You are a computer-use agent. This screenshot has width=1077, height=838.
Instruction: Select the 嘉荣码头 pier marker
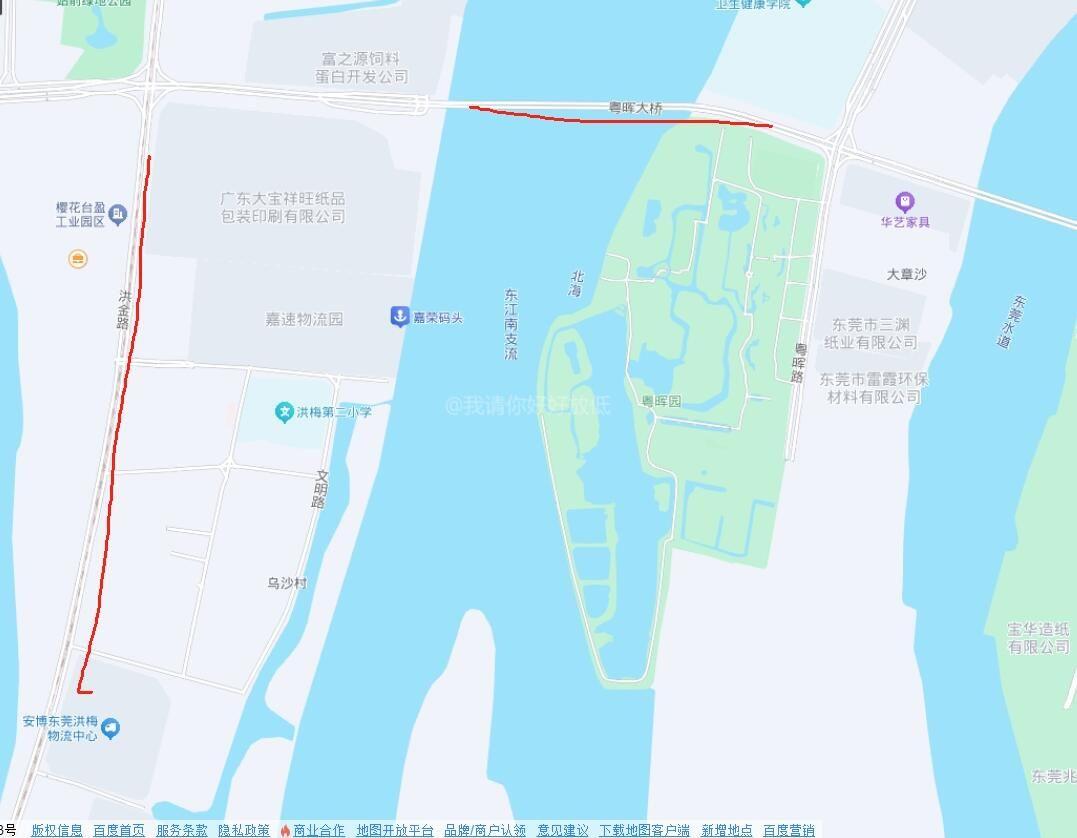(x=399, y=317)
